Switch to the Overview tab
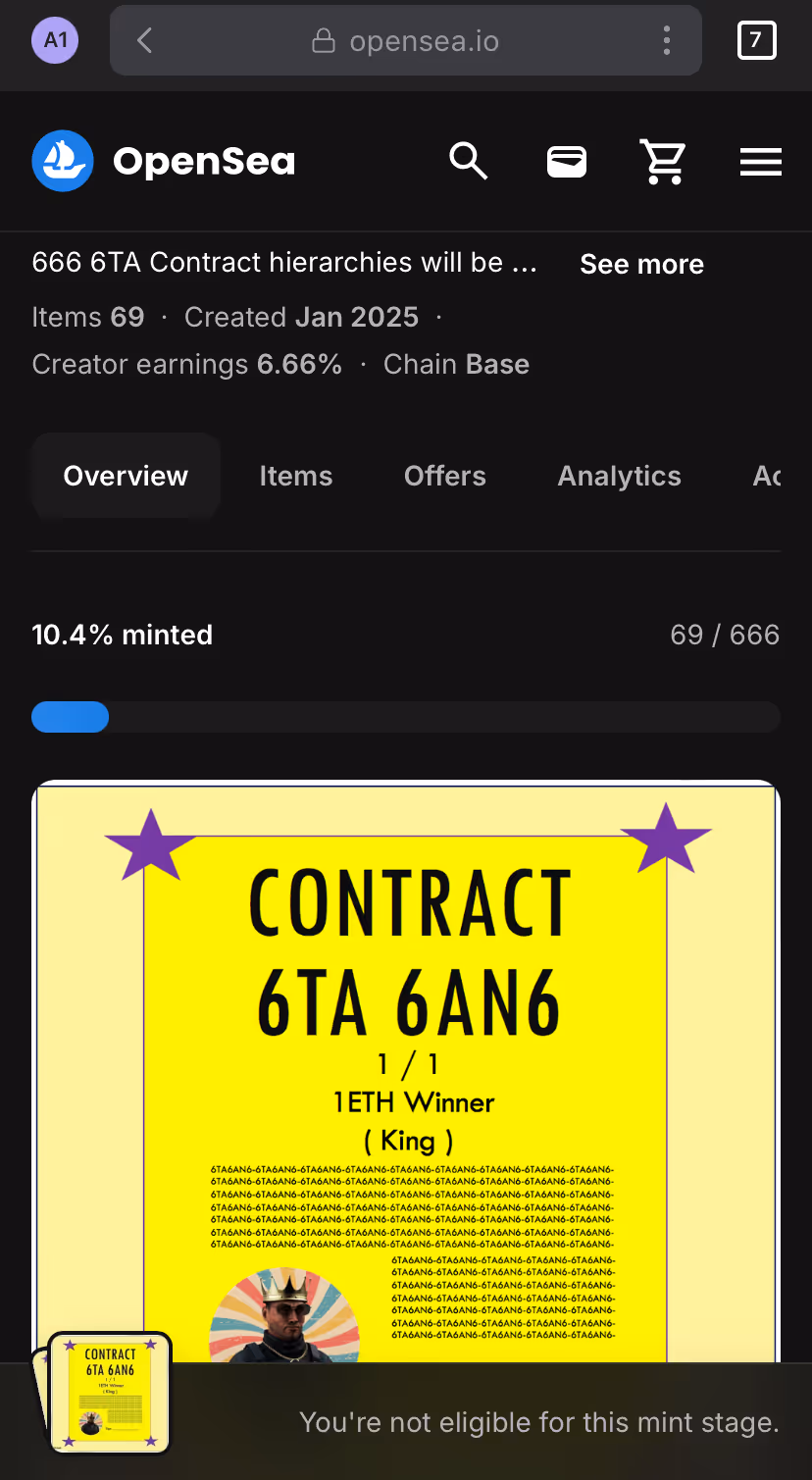Image resolution: width=812 pixels, height=1480 pixels. click(x=126, y=476)
